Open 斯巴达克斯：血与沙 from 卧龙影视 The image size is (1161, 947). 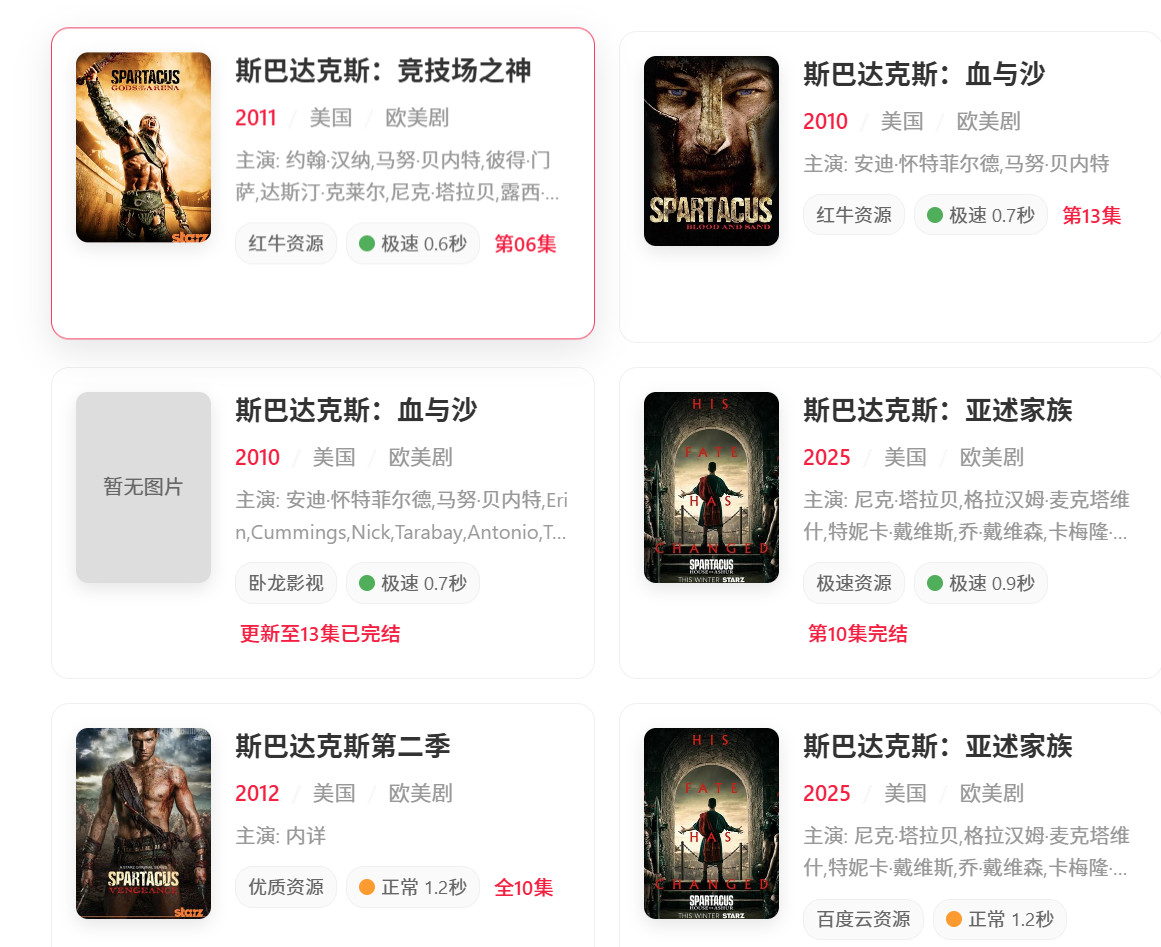pos(356,410)
